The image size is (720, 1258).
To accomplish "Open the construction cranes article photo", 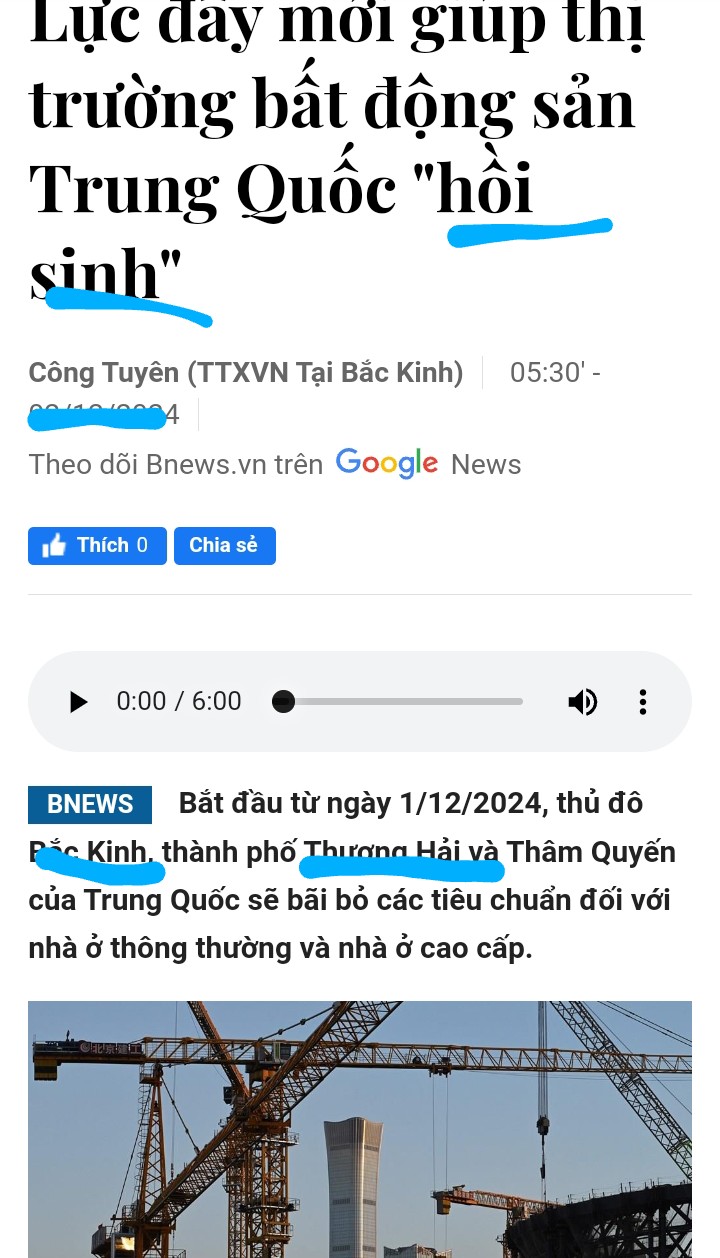I will click(x=360, y=1130).
